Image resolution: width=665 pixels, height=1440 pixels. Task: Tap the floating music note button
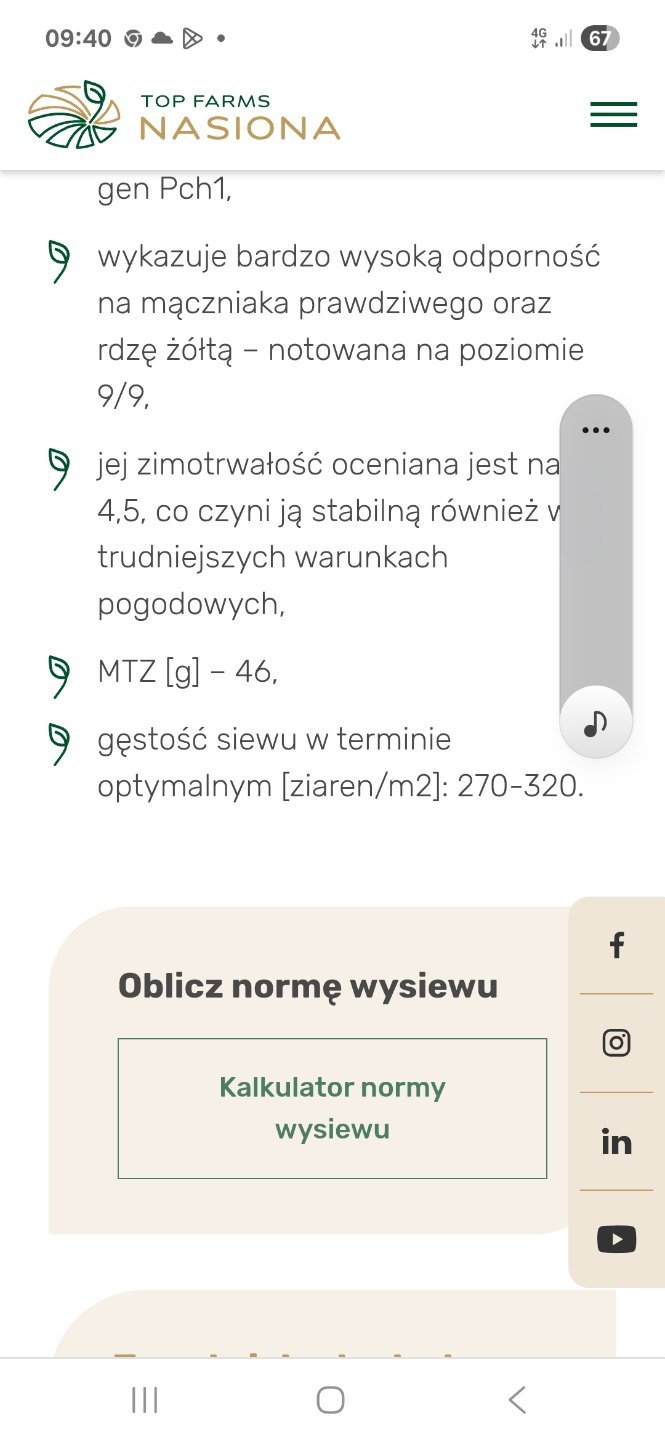tap(596, 722)
